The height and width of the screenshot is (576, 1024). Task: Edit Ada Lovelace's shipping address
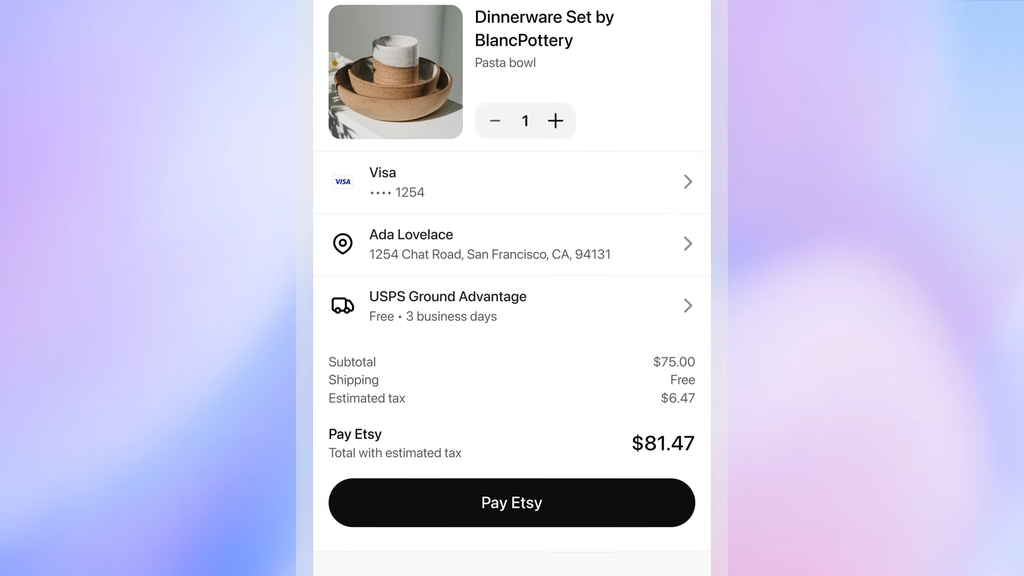coord(512,244)
